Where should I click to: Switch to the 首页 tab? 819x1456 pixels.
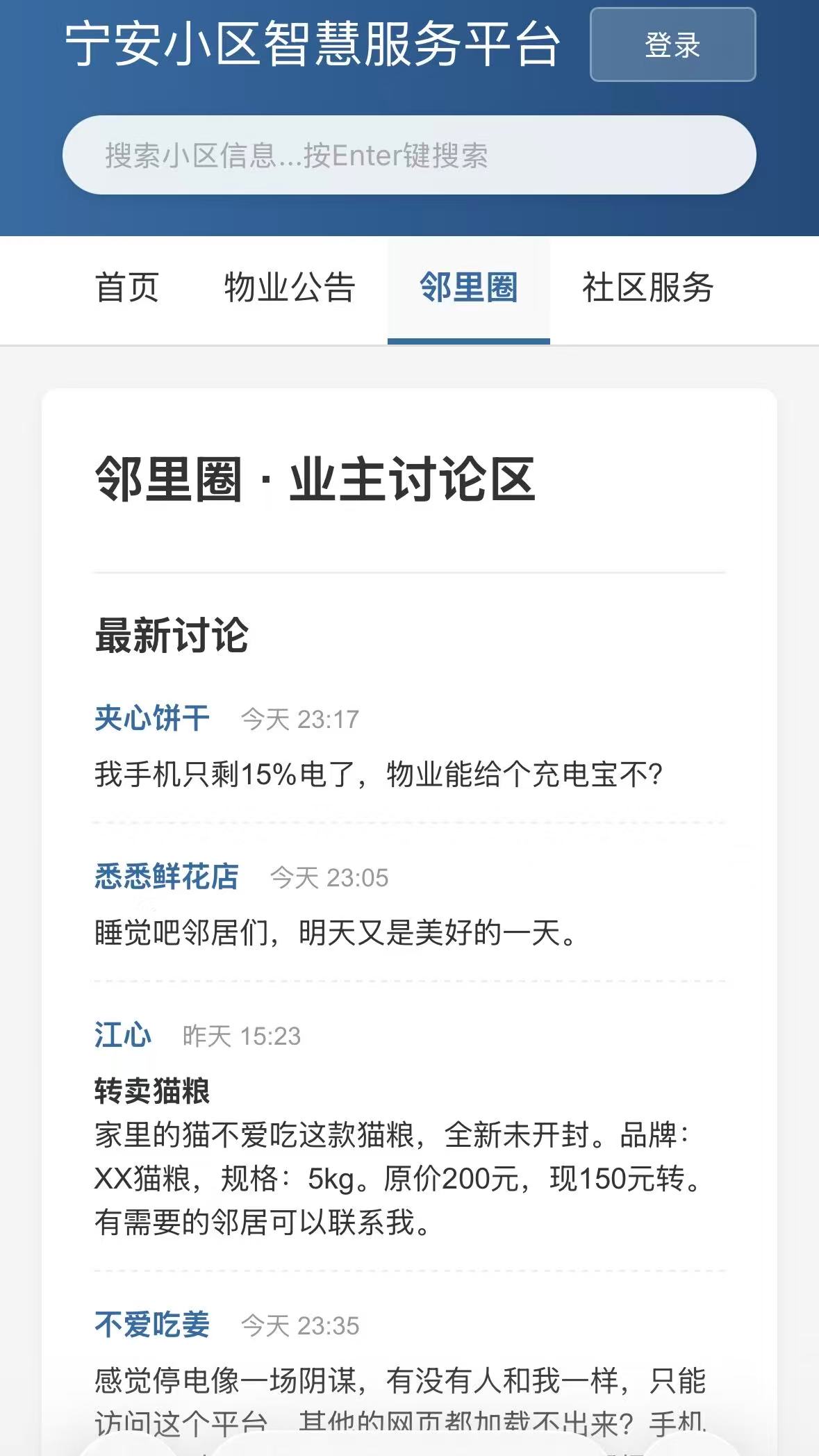pos(127,288)
